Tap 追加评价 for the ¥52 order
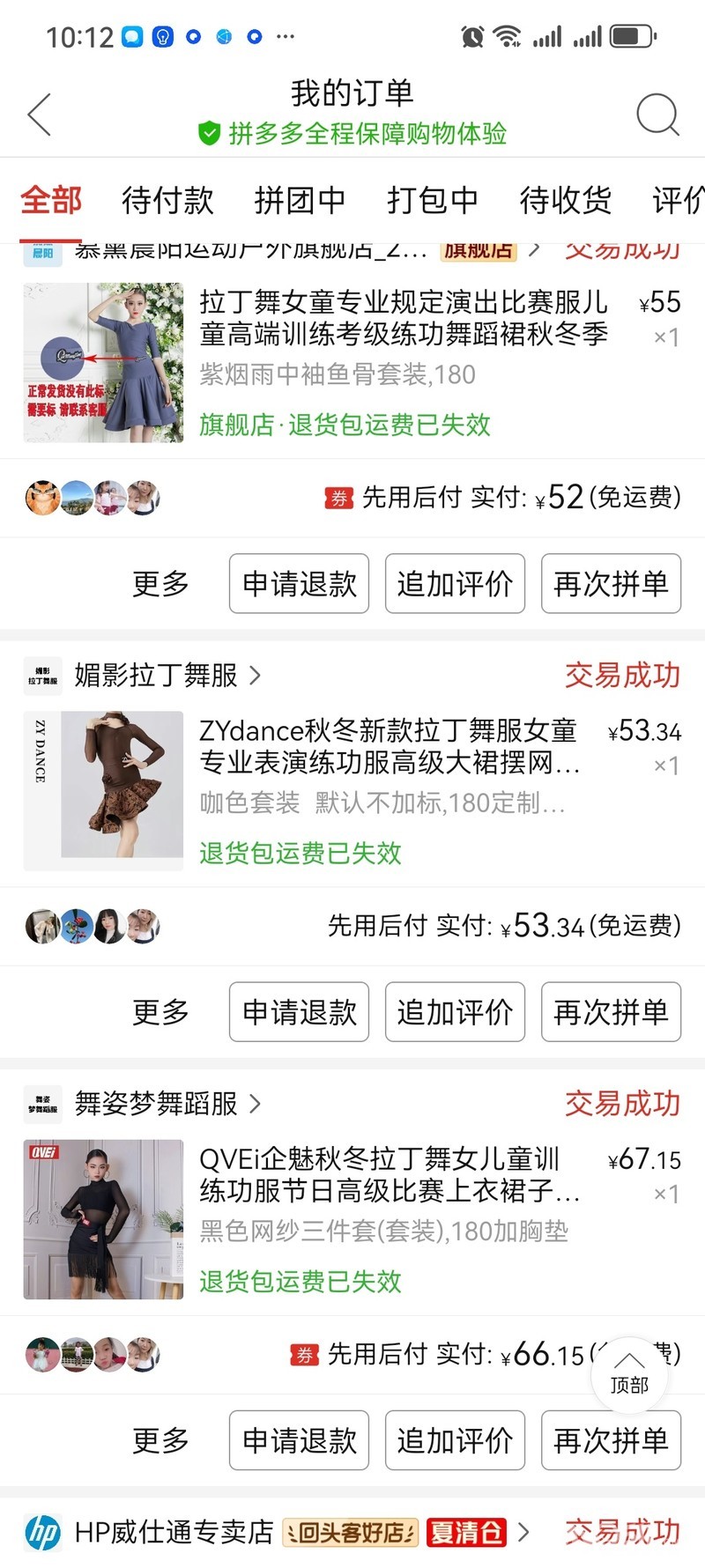Screen dimensions: 705x1568 click(x=455, y=583)
